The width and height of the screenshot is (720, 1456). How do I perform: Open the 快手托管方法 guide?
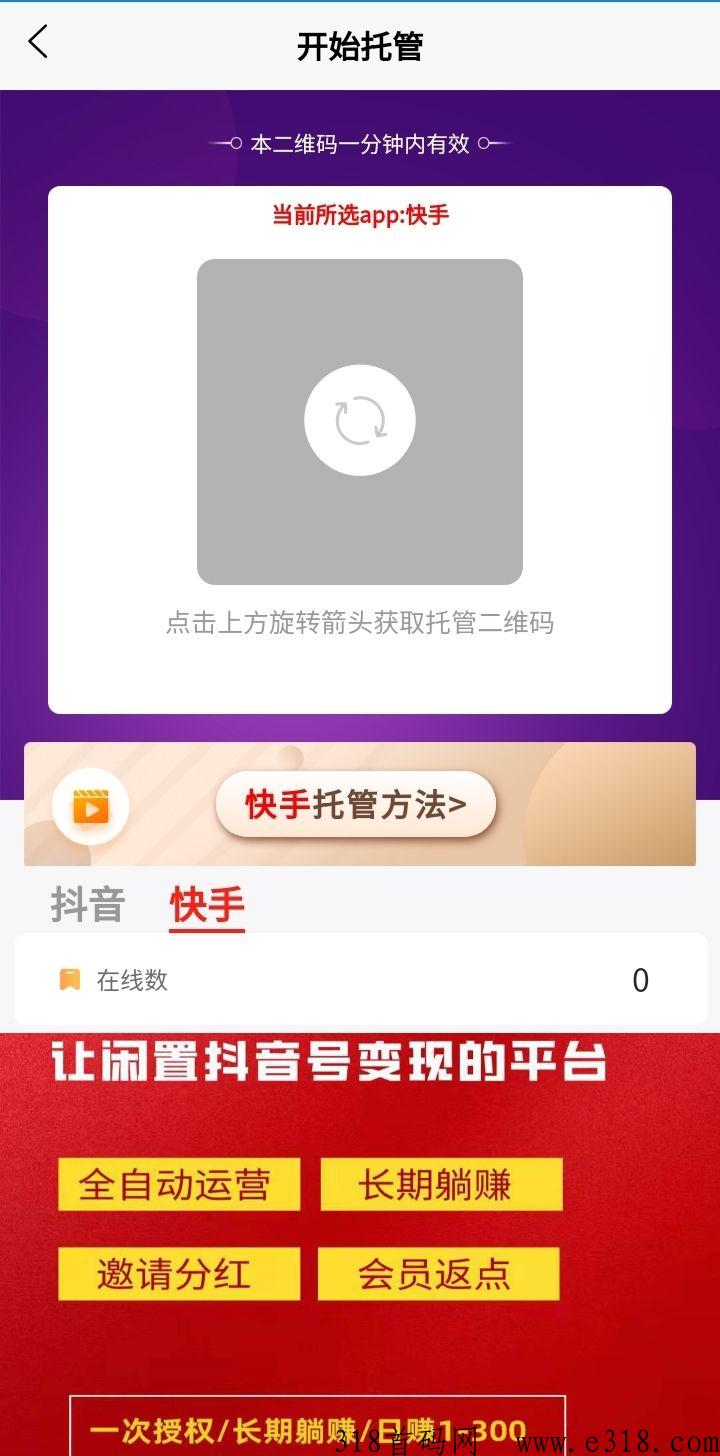356,804
